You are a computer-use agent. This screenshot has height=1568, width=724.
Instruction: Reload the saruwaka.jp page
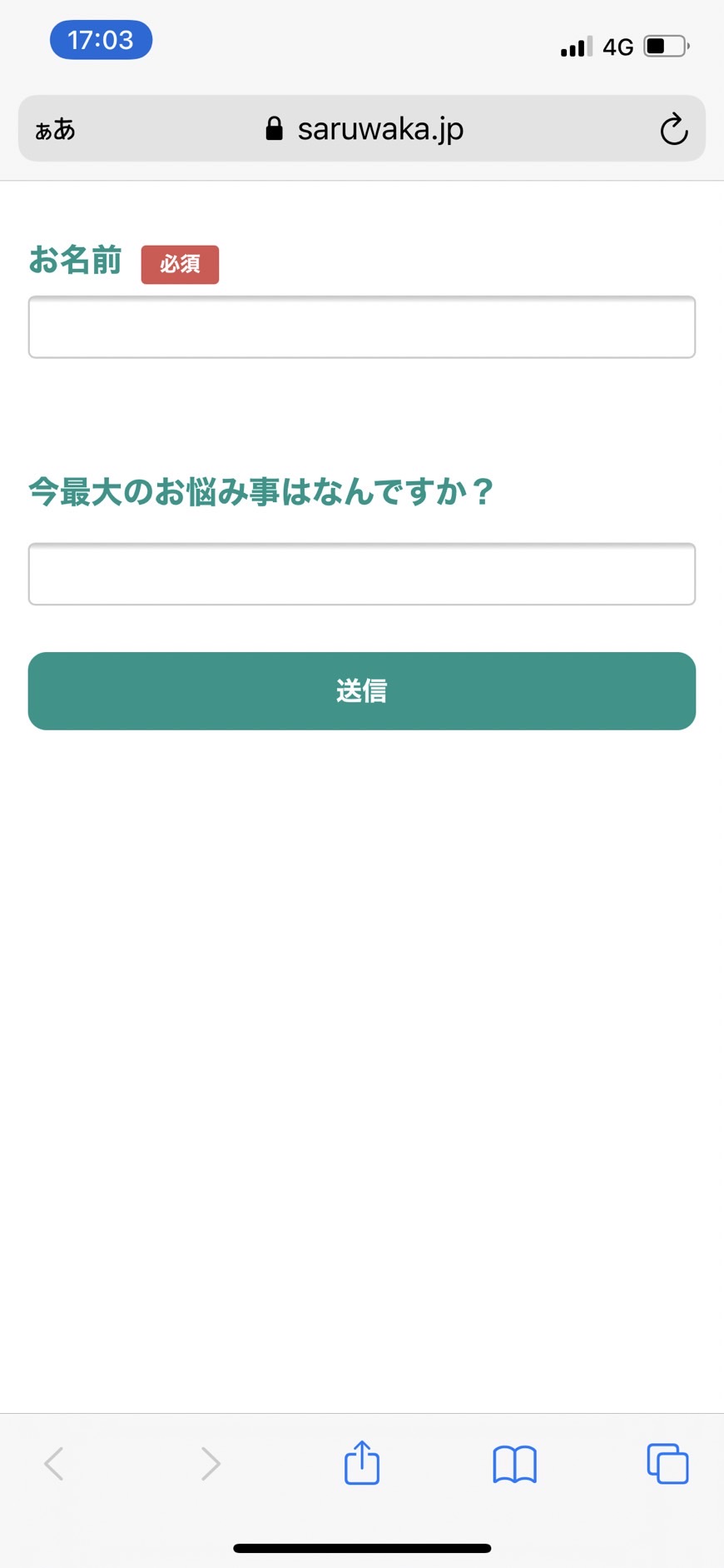coord(673,129)
